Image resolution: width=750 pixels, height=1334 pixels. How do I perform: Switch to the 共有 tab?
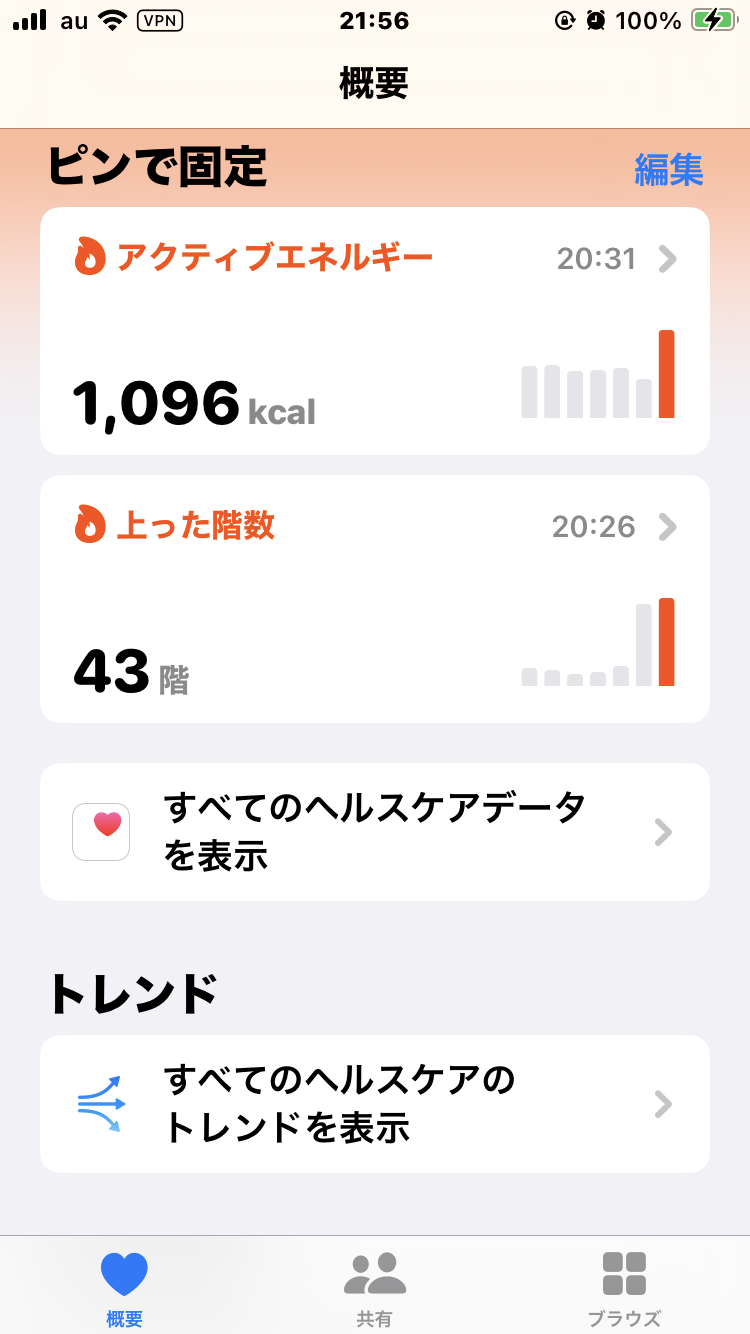tap(374, 1288)
